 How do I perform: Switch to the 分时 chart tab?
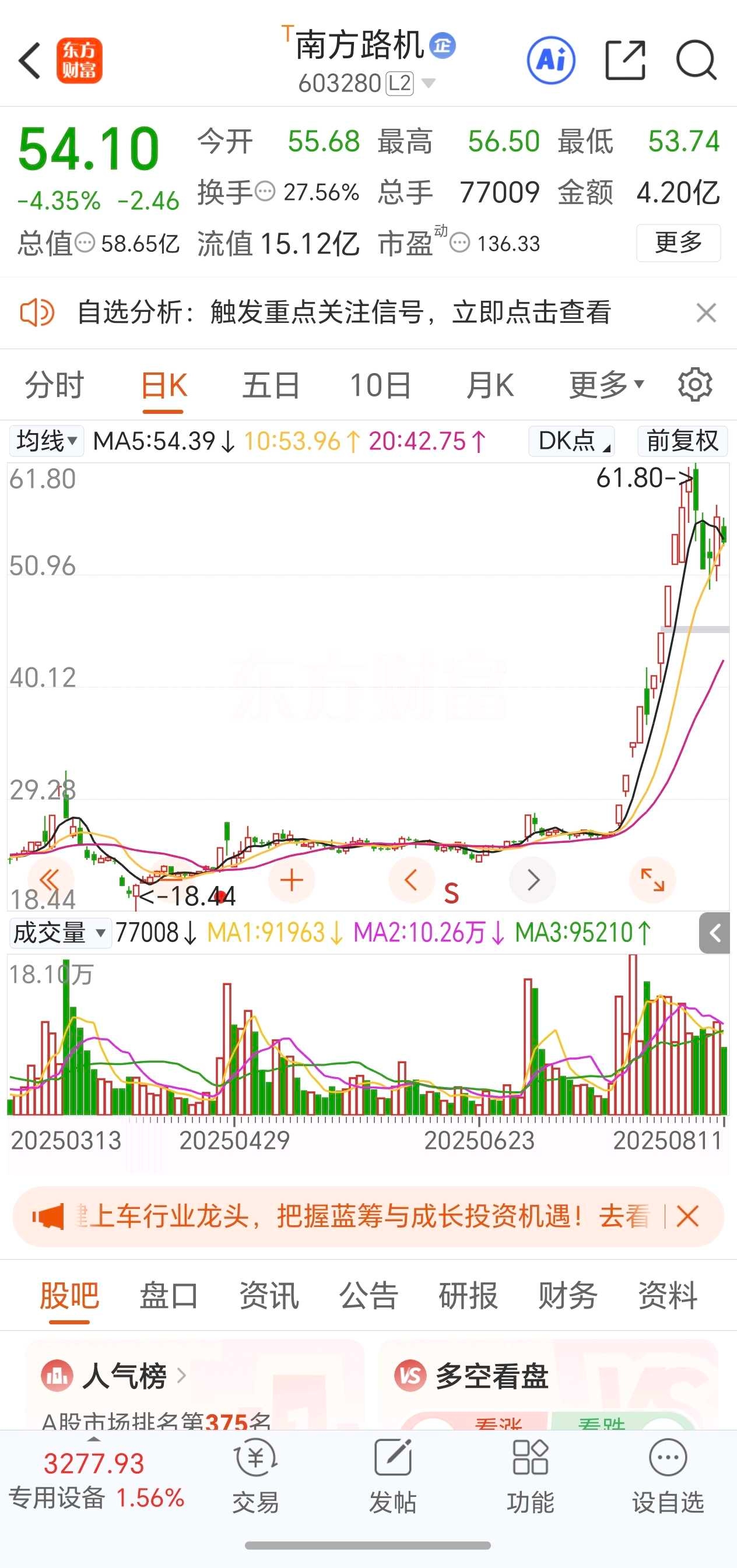(54, 385)
